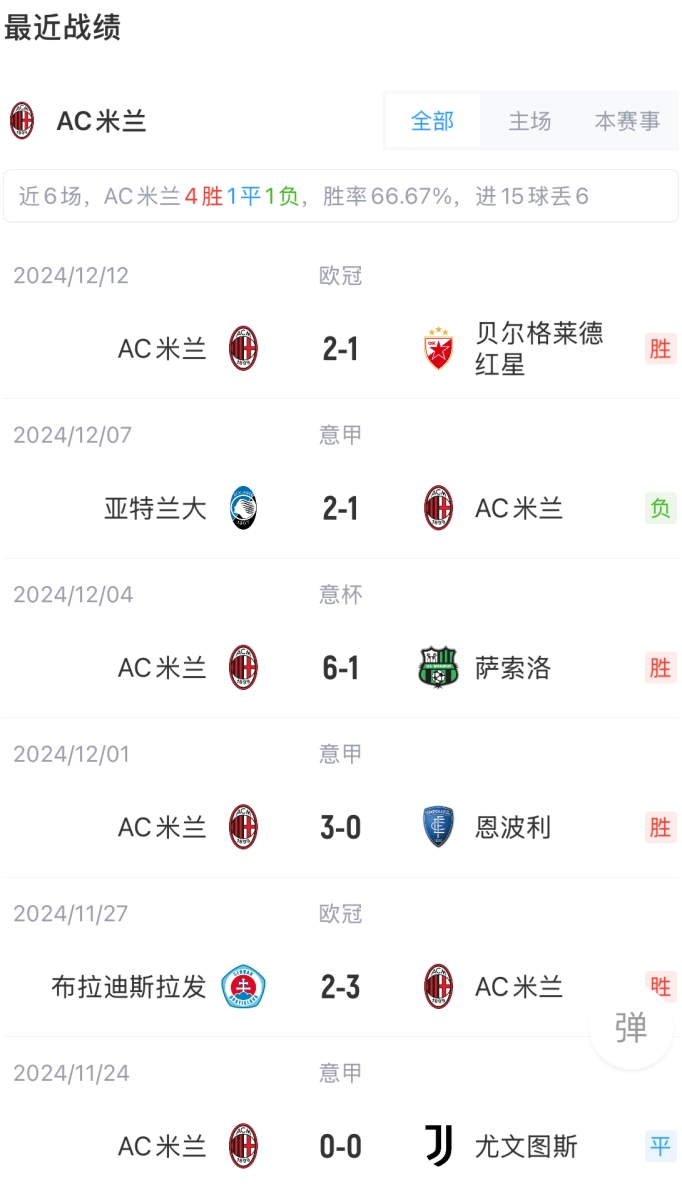Open 亚特兰大 vs AC米兰 match details
Screen dimensions: 682x1187
(x=340, y=509)
